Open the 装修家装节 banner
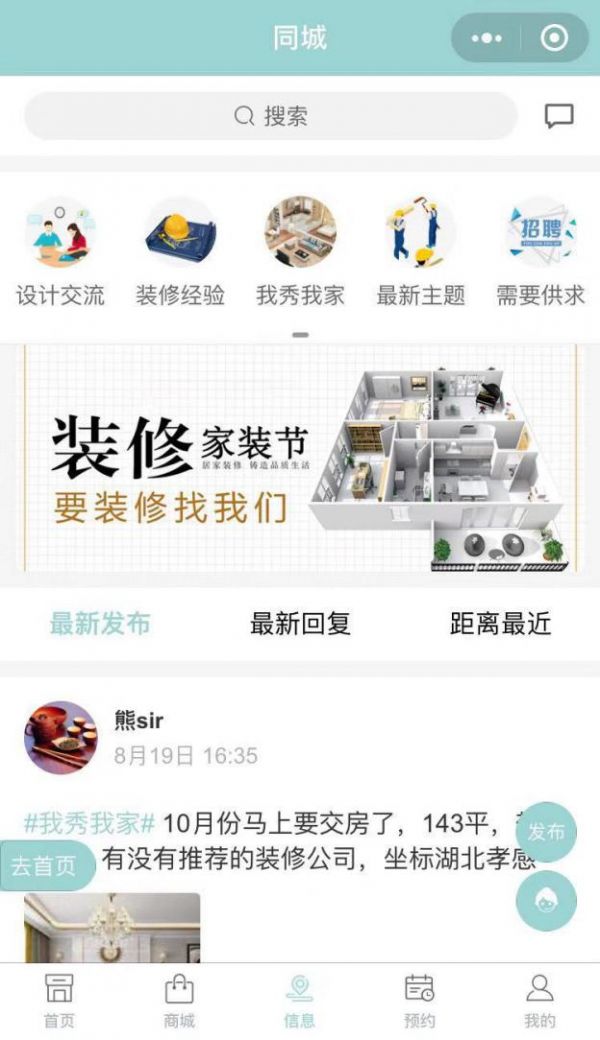 [x=300, y=458]
